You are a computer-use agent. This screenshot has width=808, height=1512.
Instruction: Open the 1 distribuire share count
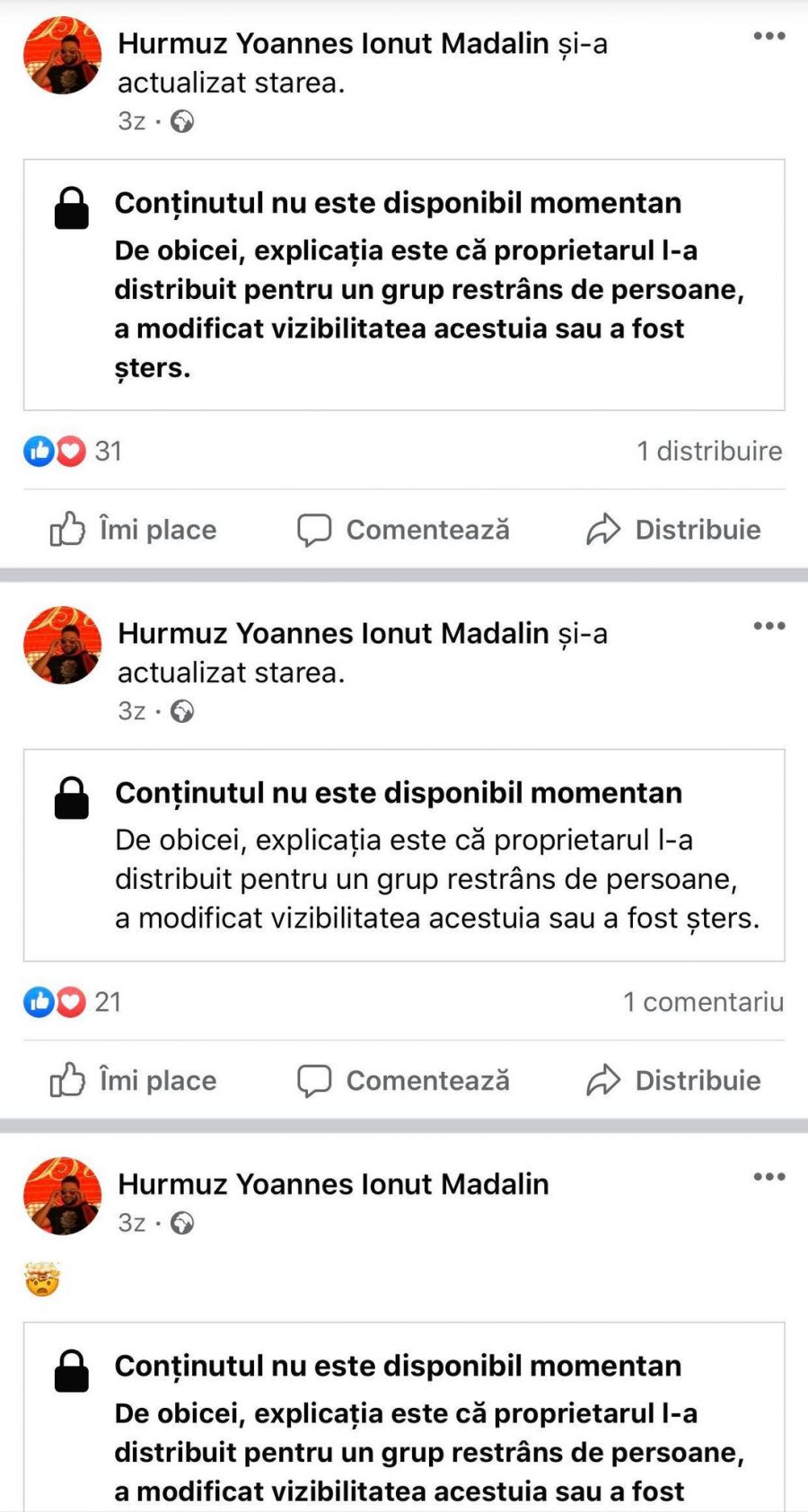click(x=709, y=451)
